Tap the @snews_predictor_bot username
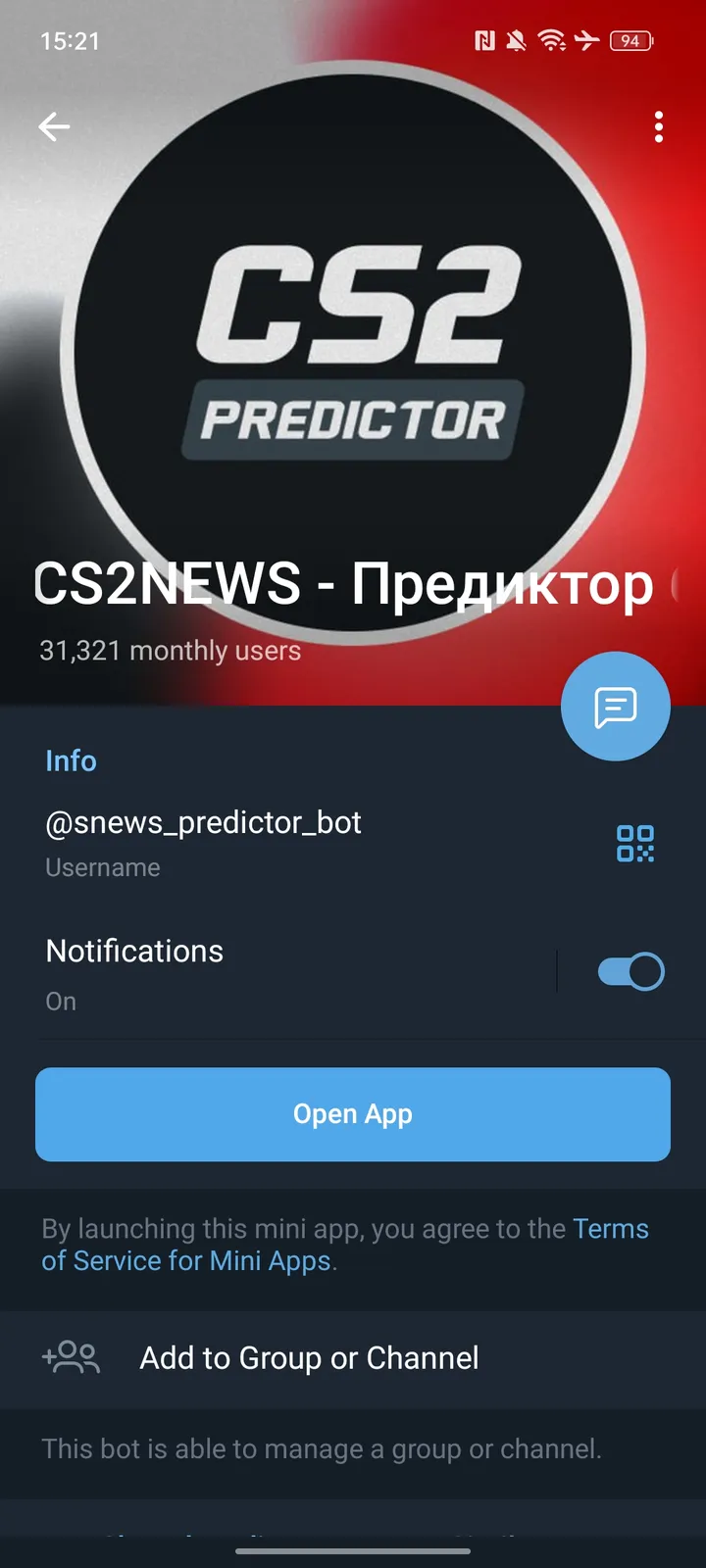706x1568 pixels. click(203, 822)
